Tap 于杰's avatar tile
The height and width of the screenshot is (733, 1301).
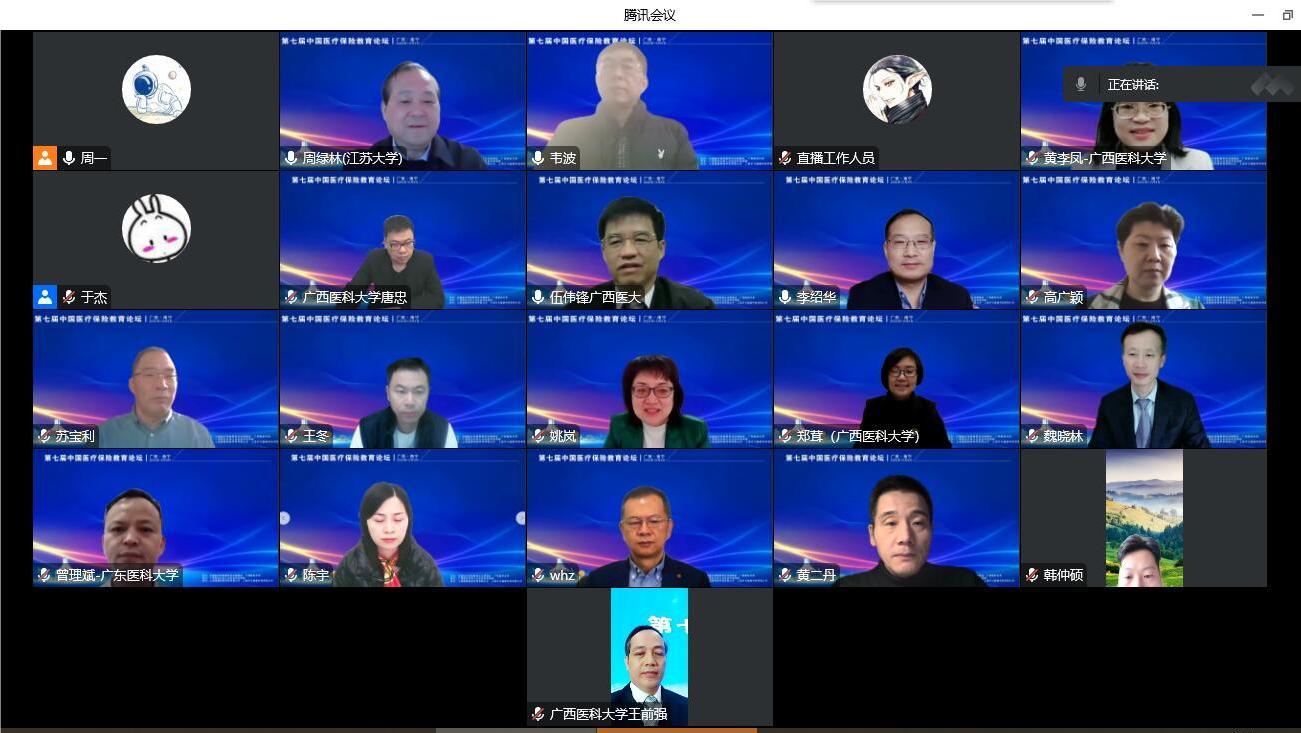pos(156,239)
